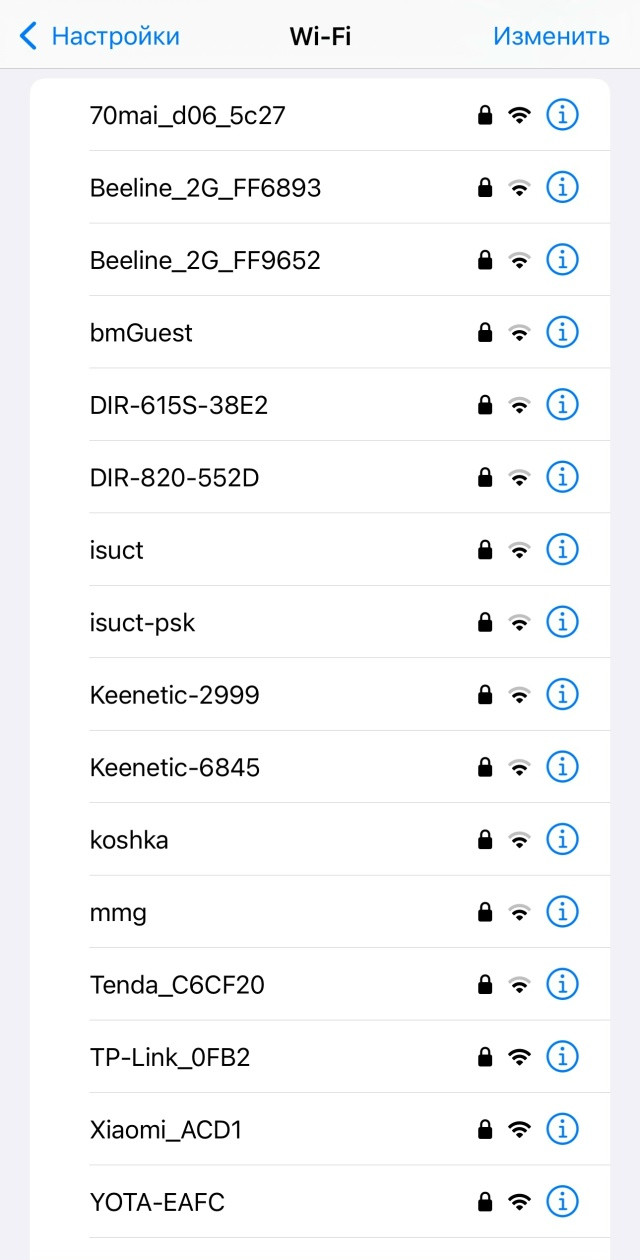Connect to Tenda_C6CF20

(177, 985)
